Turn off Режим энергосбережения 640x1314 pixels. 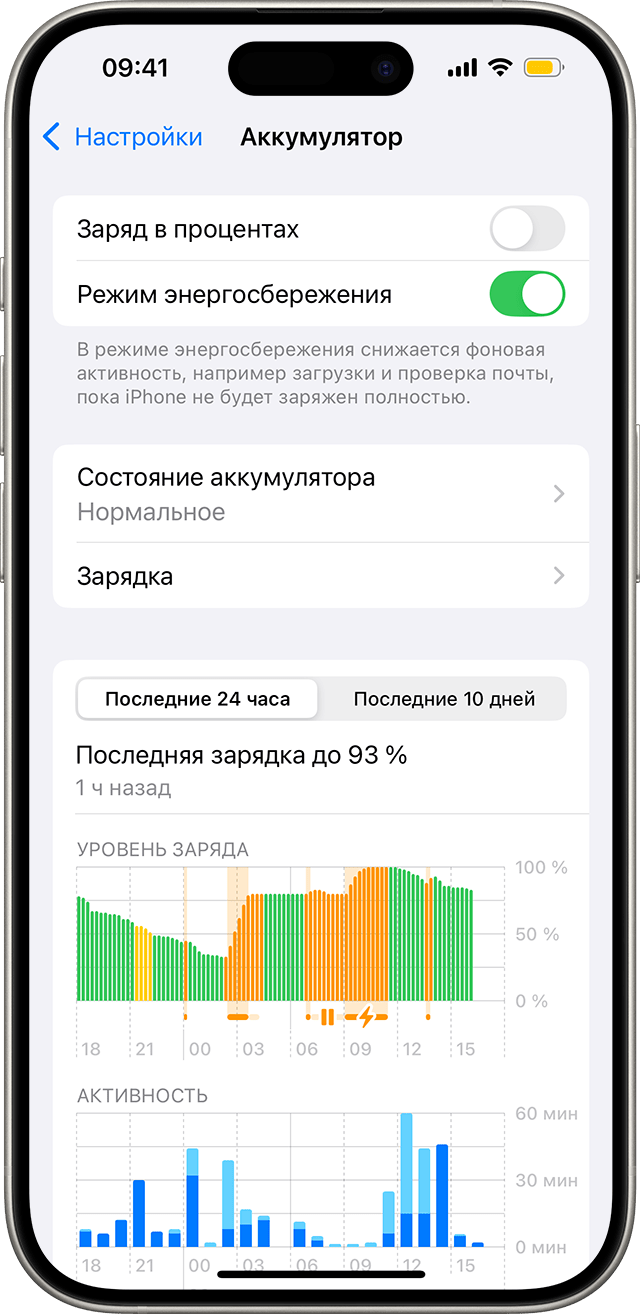tap(527, 295)
